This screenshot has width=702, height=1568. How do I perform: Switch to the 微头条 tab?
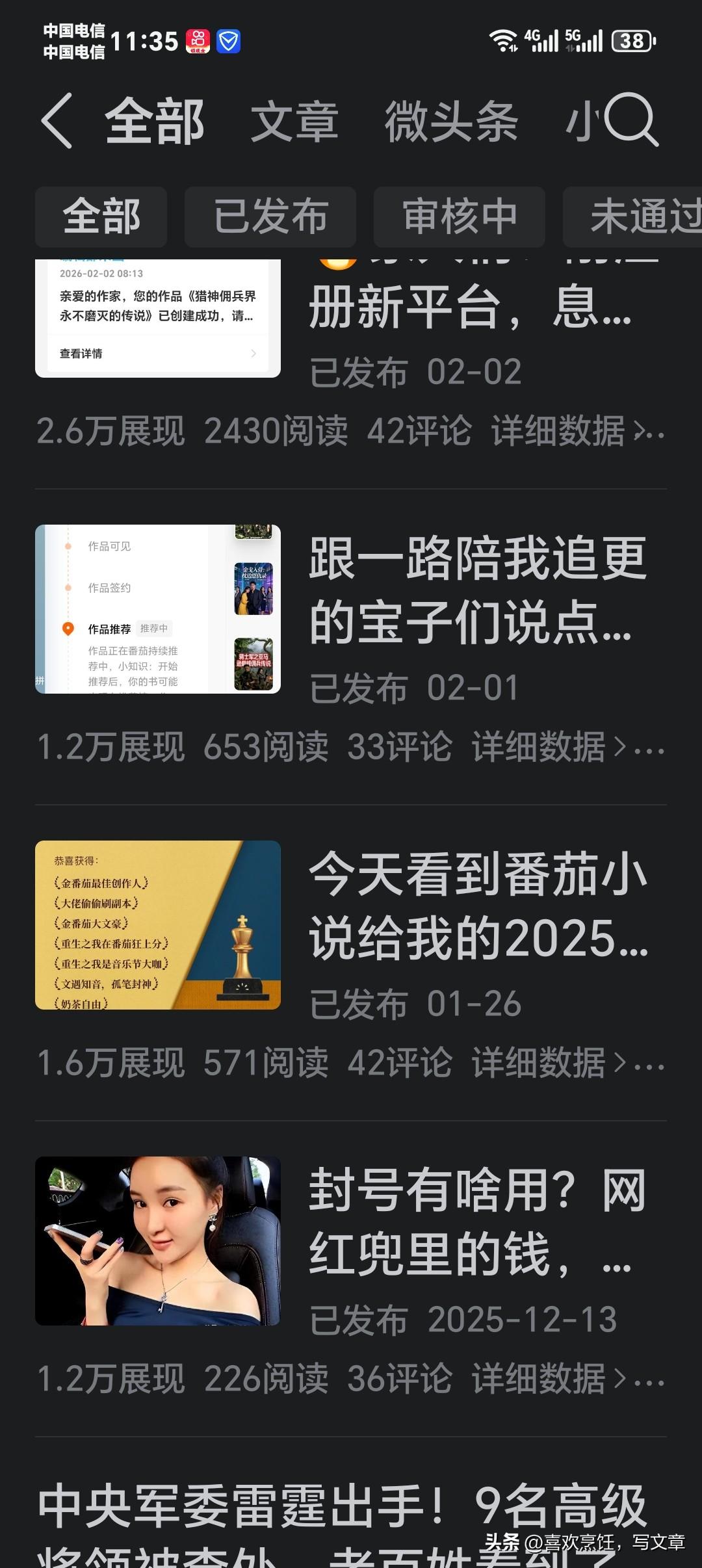[451, 122]
